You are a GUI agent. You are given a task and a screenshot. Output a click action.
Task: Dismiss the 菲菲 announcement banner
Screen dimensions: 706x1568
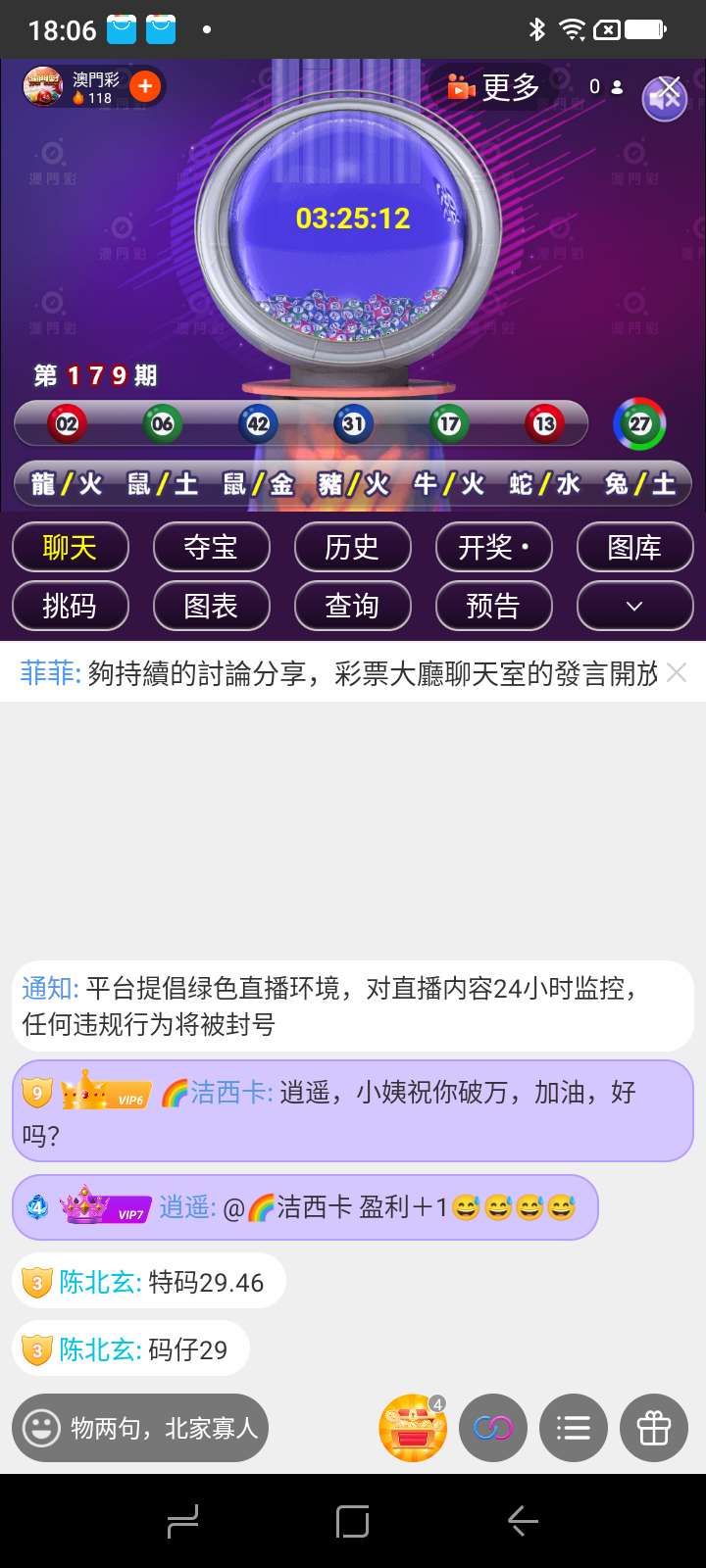click(677, 672)
